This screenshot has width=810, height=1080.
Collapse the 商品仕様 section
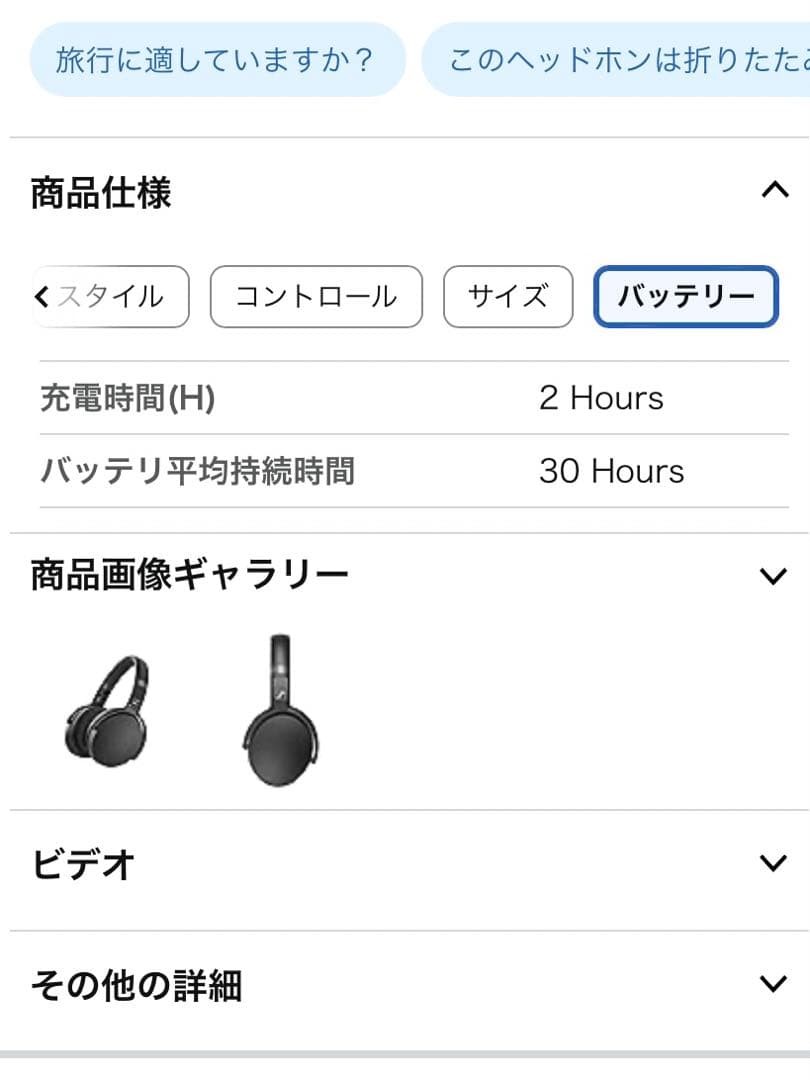pos(774,190)
